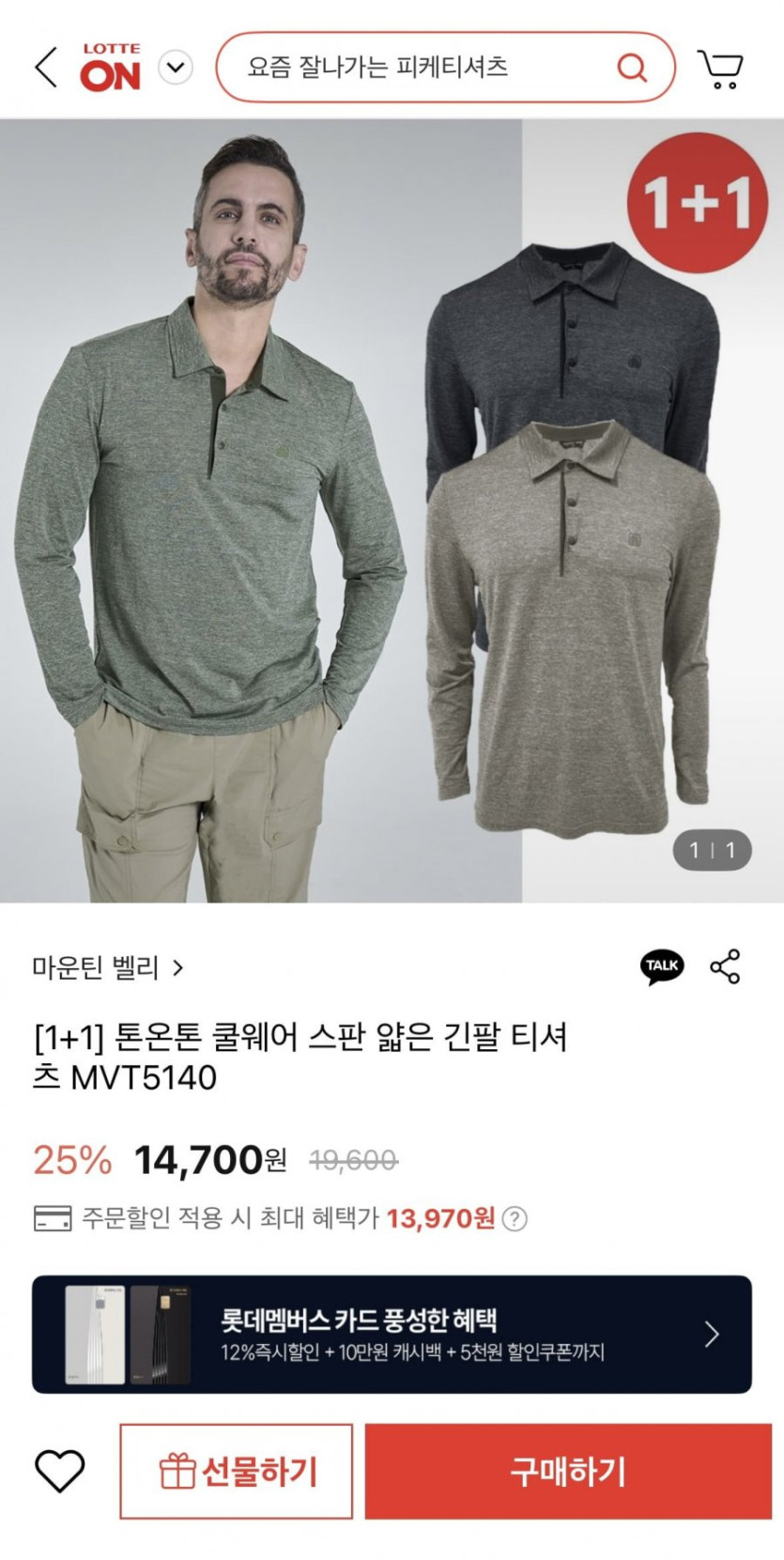Visit the 마운틴 벨리 brand store
The width and height of the screenshot is (784, 1560).
(x=108, y=967)
